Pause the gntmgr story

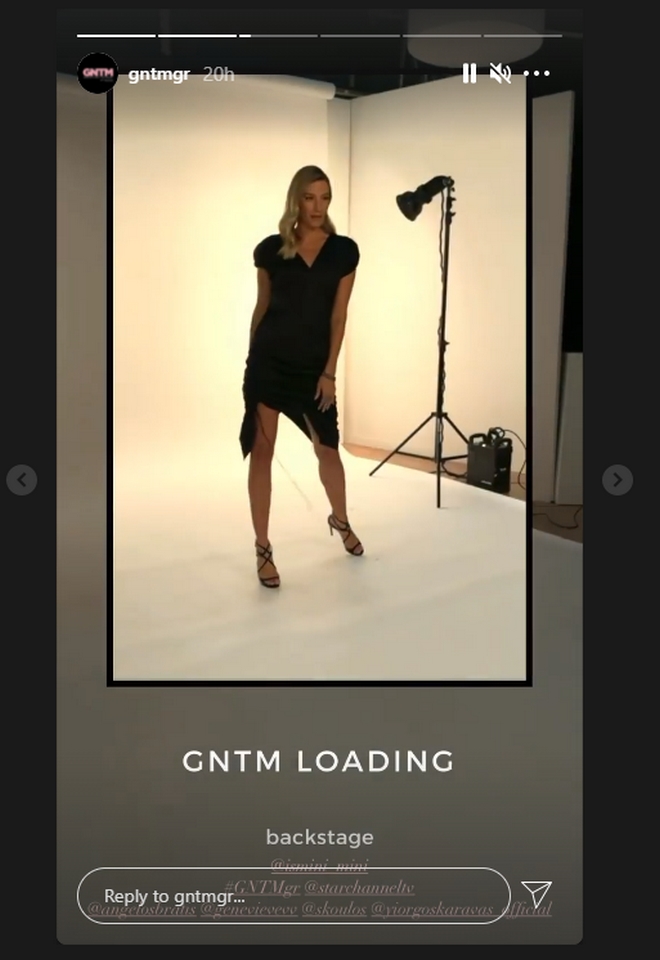(x=469, y=73)
